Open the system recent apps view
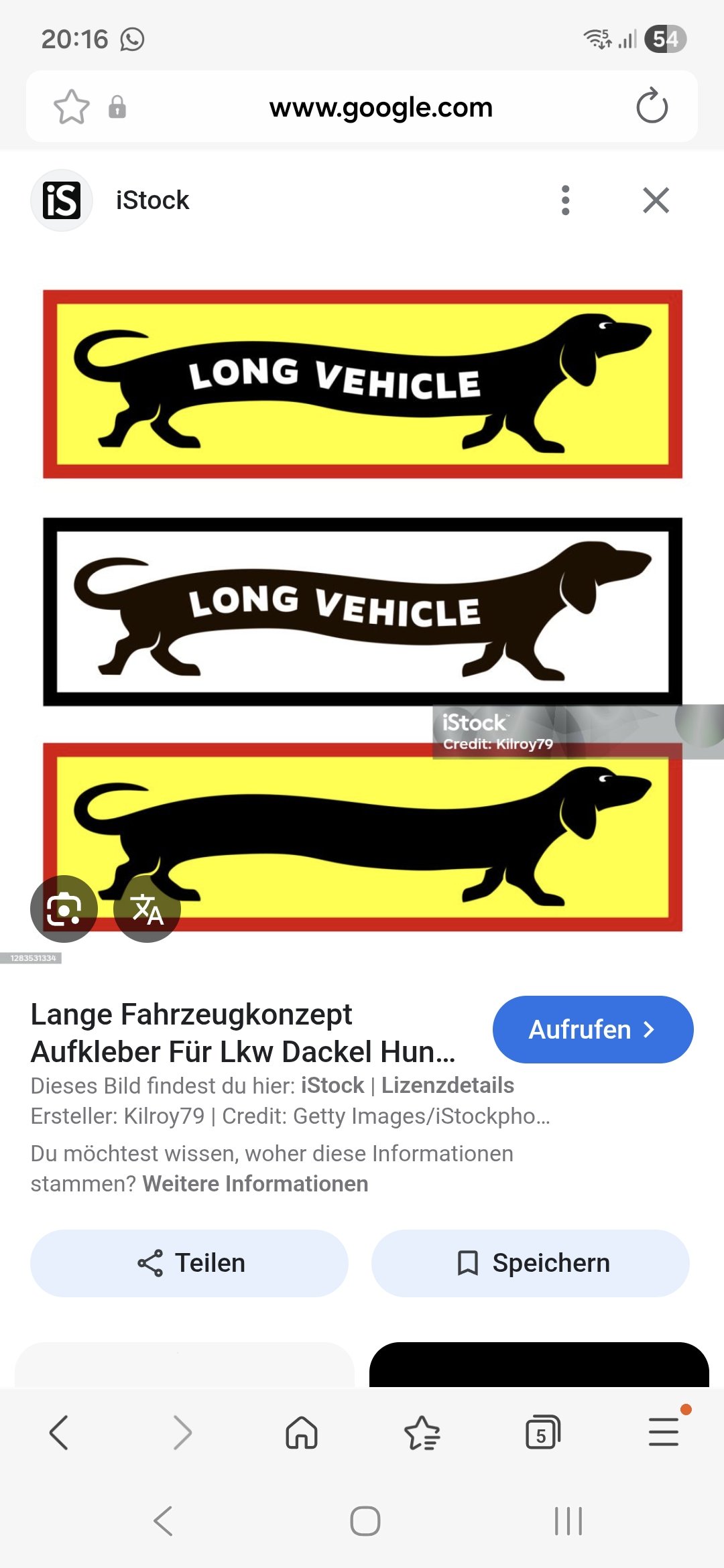Image resolution: width=724 pixels, height=1568 pixels. tap(568, 1521)
